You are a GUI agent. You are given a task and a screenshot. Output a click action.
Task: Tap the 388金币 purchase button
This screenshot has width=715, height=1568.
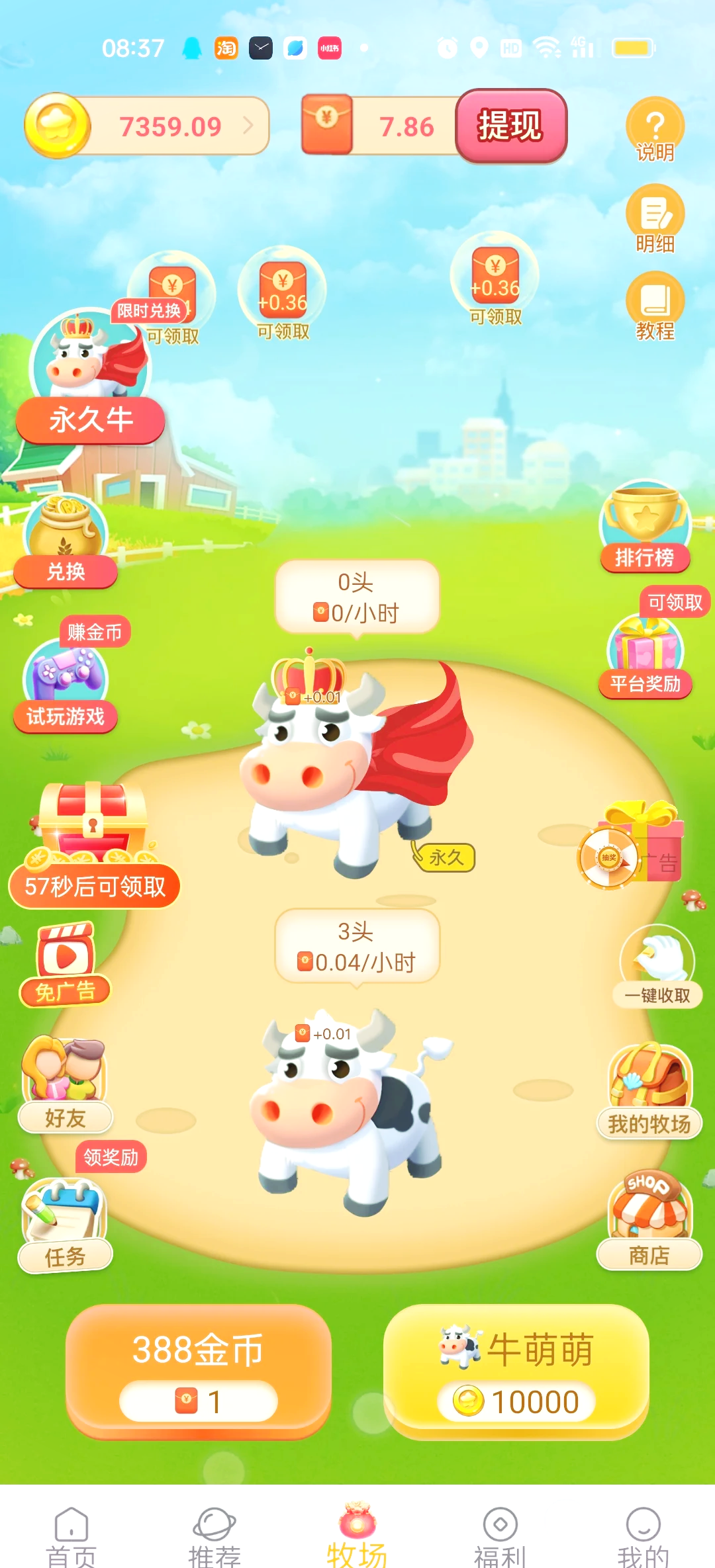coord(198,1371)
